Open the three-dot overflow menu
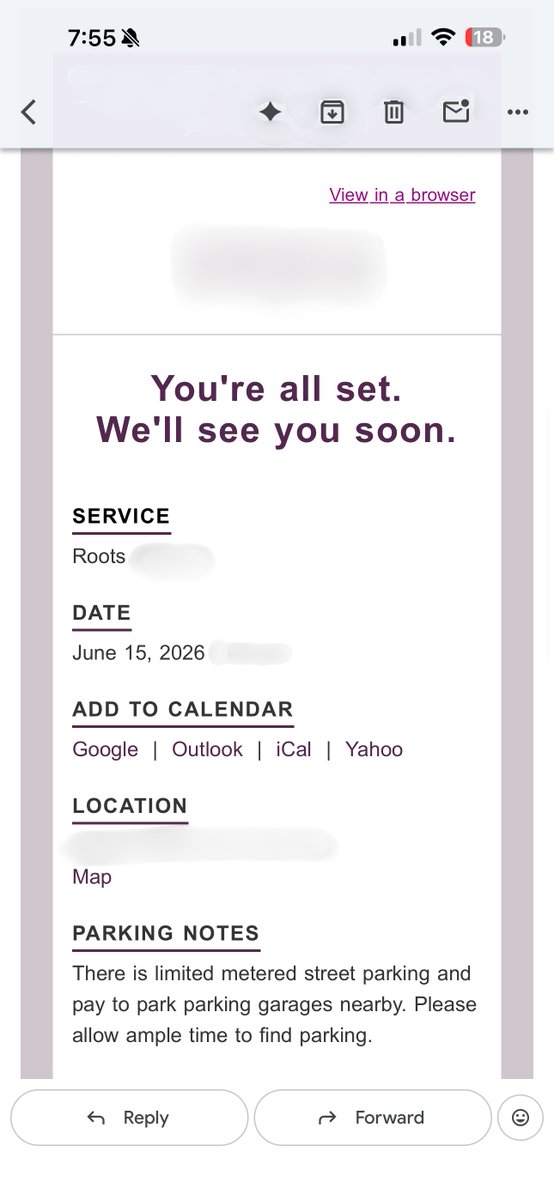The width and height of the screenshot is (554, 1200). pyautogui.click(x=517, y=112)
